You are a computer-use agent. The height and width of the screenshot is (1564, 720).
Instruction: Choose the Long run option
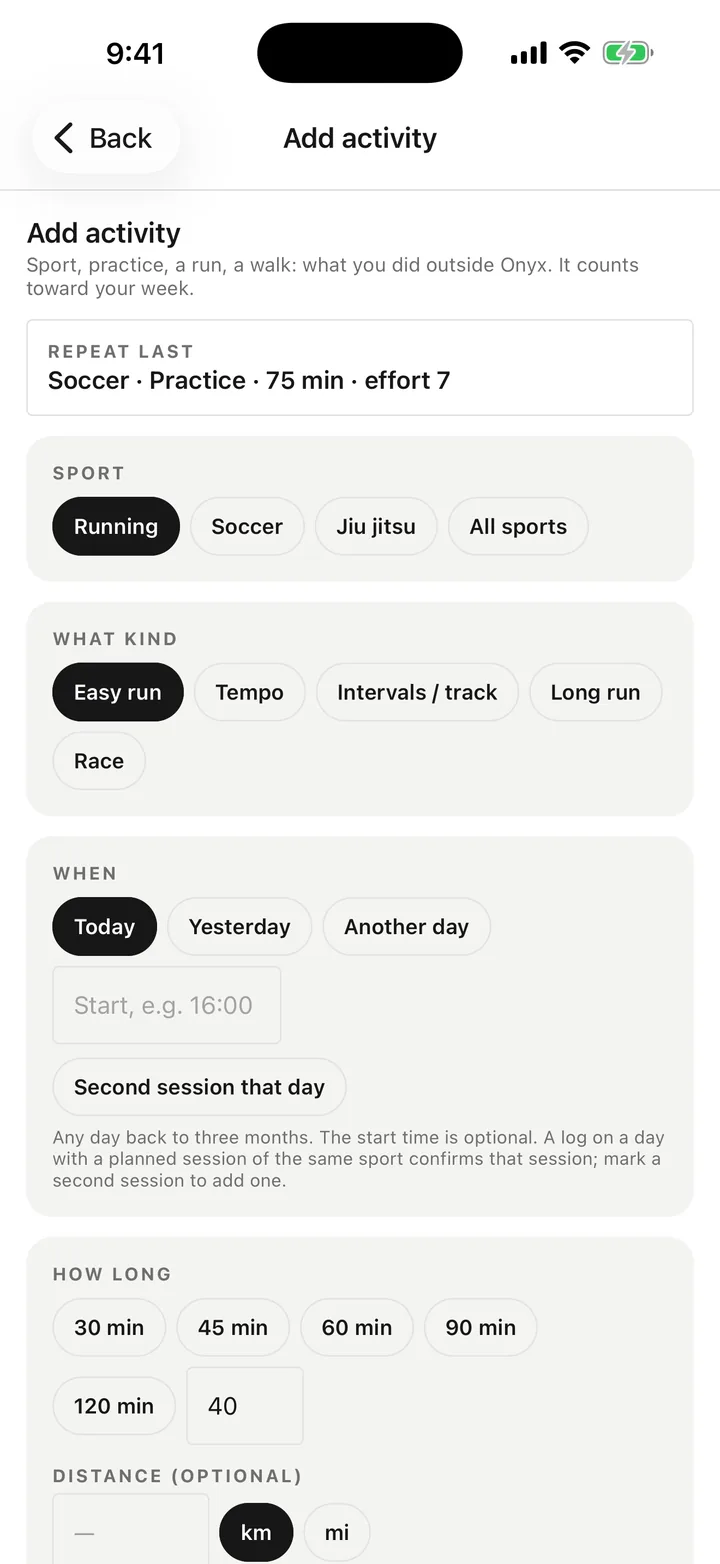[x=596, y=692]
